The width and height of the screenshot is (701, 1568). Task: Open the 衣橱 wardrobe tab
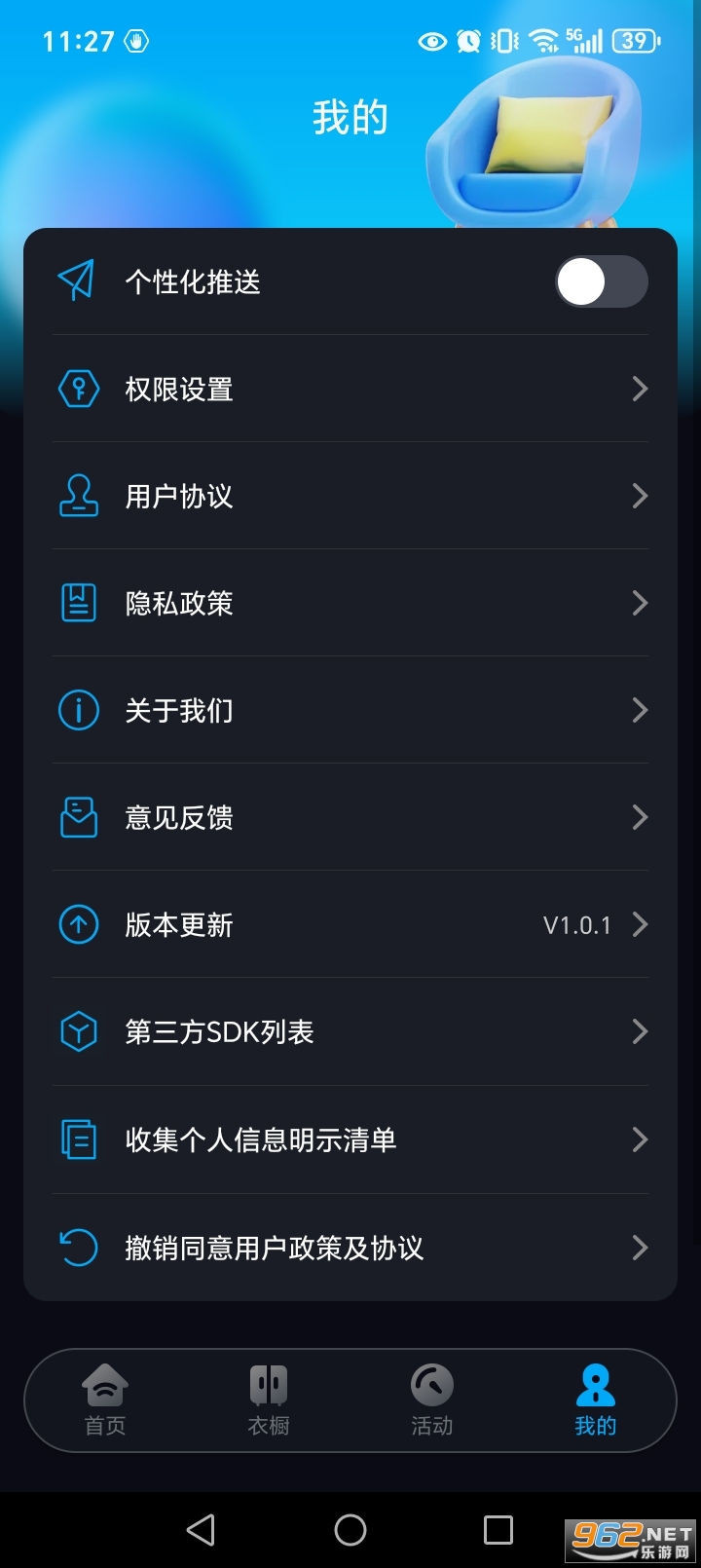(268, 1400)
